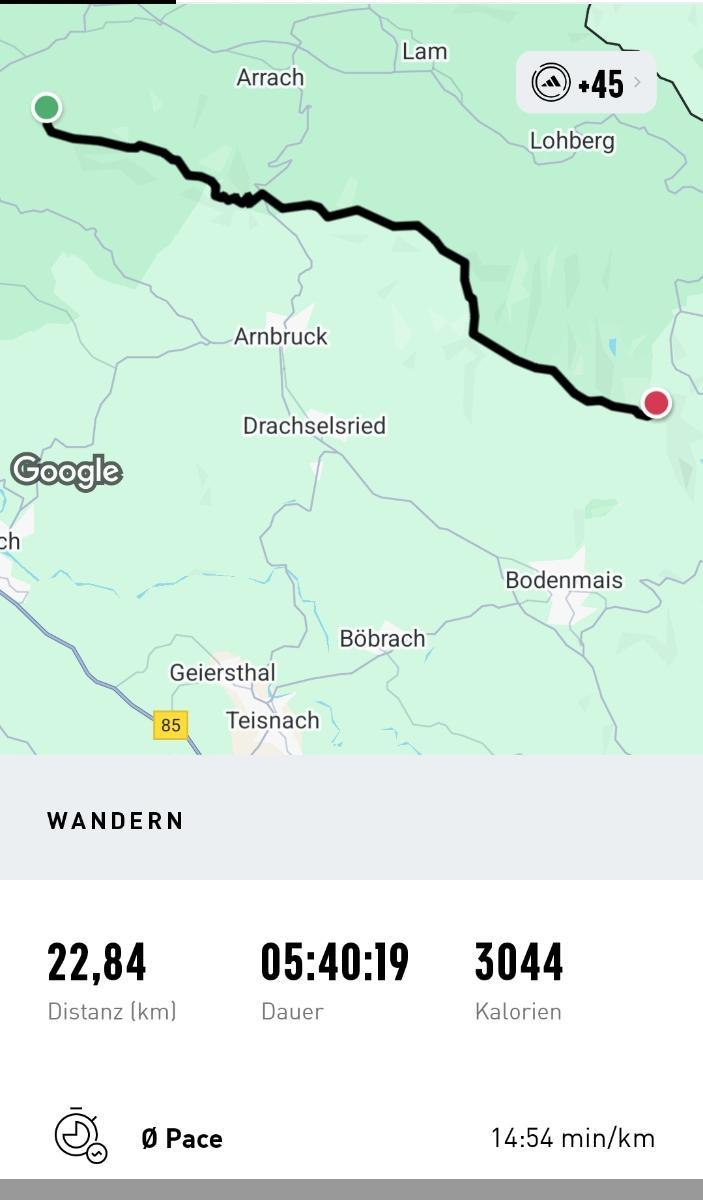The height and width of the screenshot is (1200, 703).
Task: Open the average Pace row
Action: click(351, 1137)
